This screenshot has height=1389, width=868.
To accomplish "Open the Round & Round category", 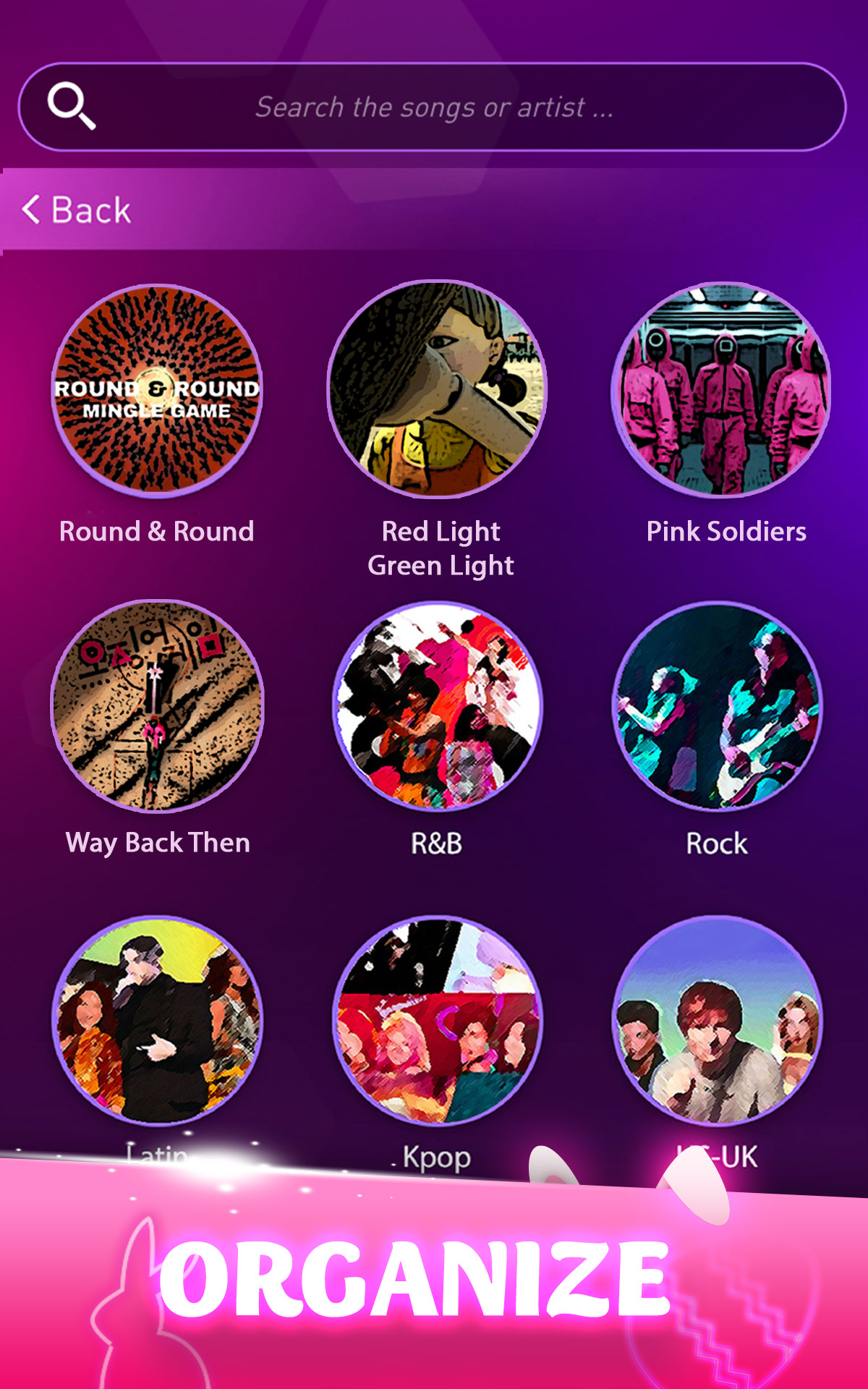I will click(x=157, y=391).
